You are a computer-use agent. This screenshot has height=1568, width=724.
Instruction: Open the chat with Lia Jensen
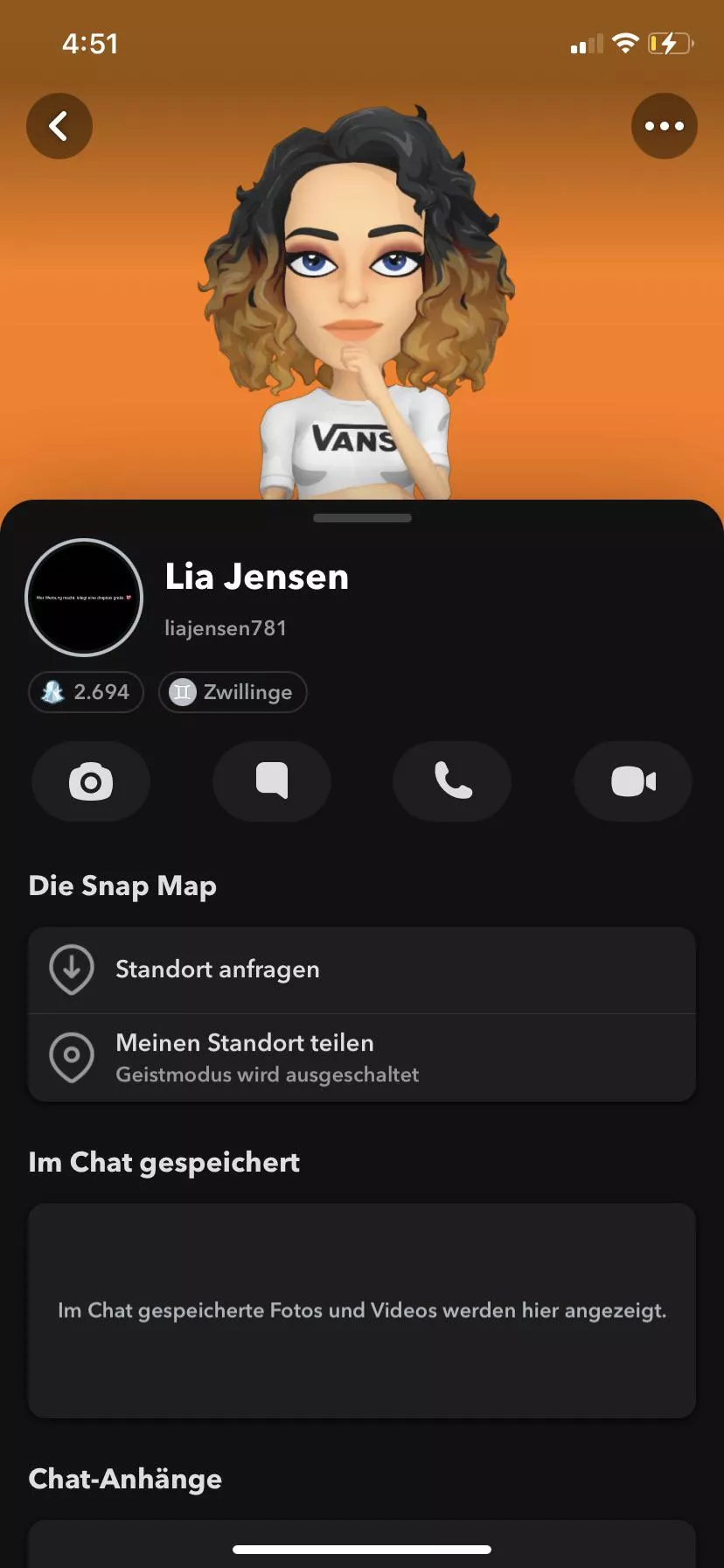pos(272,781)
